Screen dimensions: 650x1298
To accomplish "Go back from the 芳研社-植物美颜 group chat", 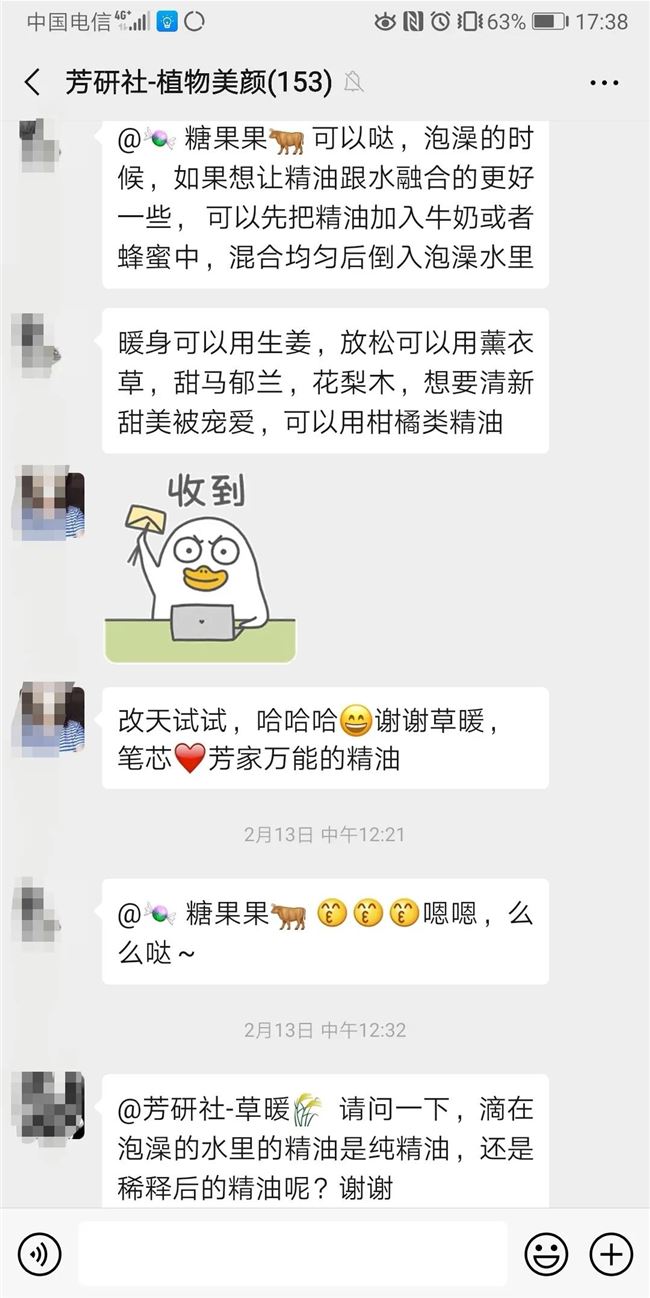I will 33,82.
